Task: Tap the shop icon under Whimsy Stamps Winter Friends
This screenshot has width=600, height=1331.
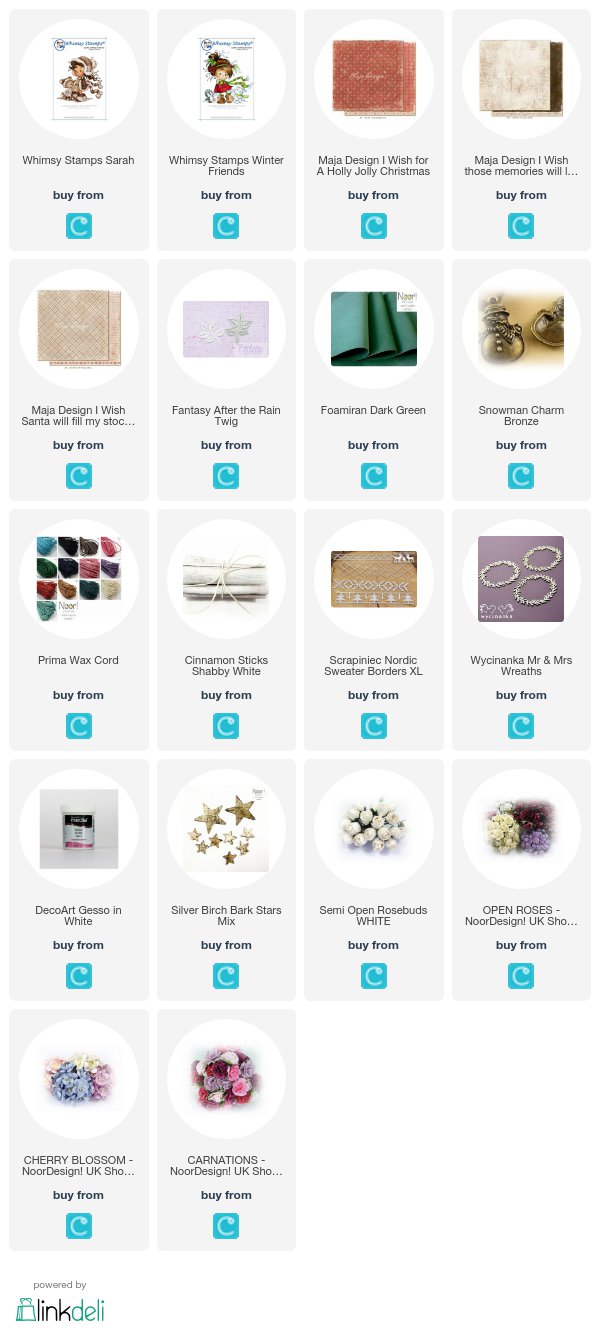Action: (x=226, y=226)
